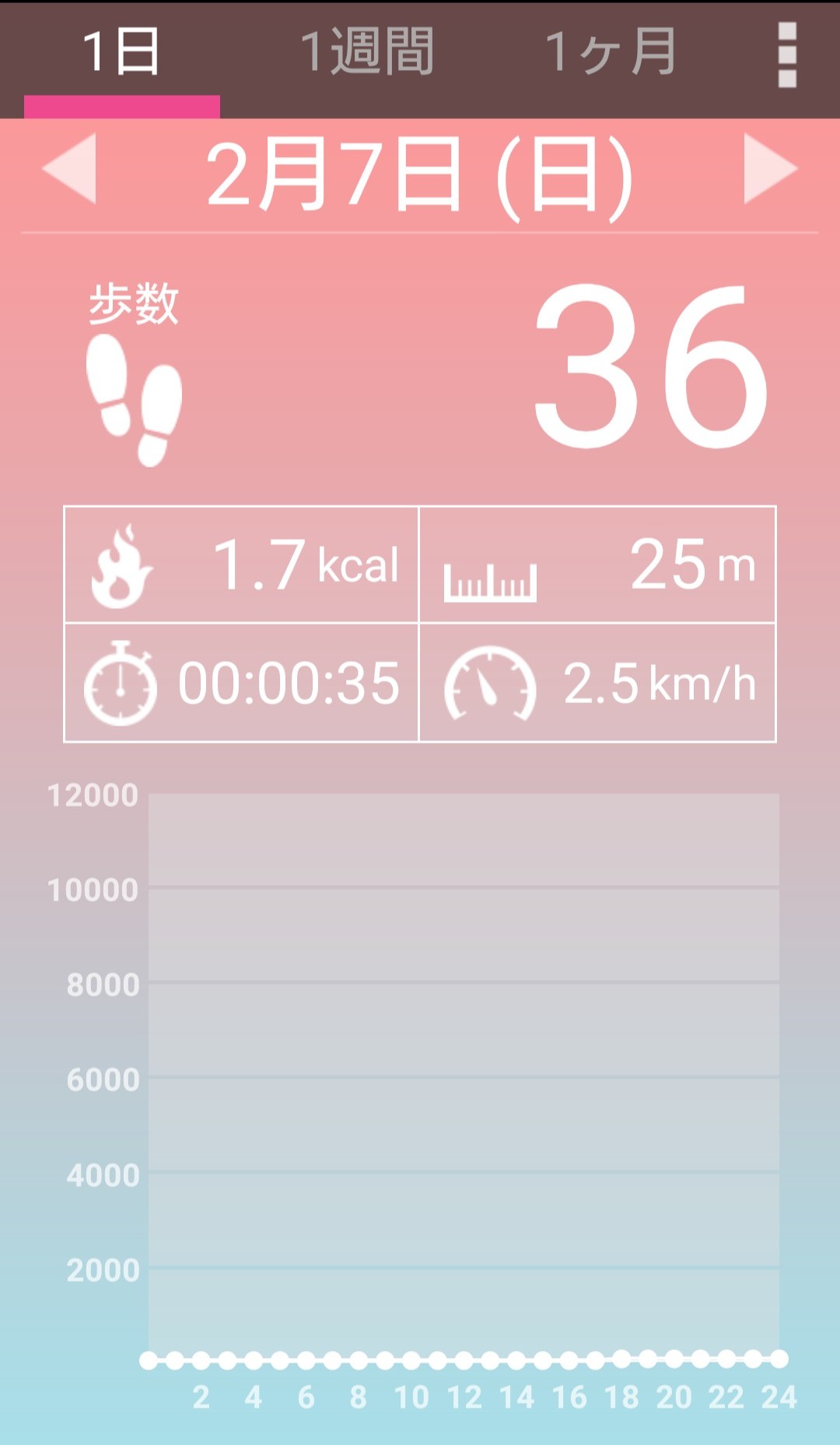Select the 1日 tab
This screenshot has width=840, height=1445.
click(x=122, y=53)
